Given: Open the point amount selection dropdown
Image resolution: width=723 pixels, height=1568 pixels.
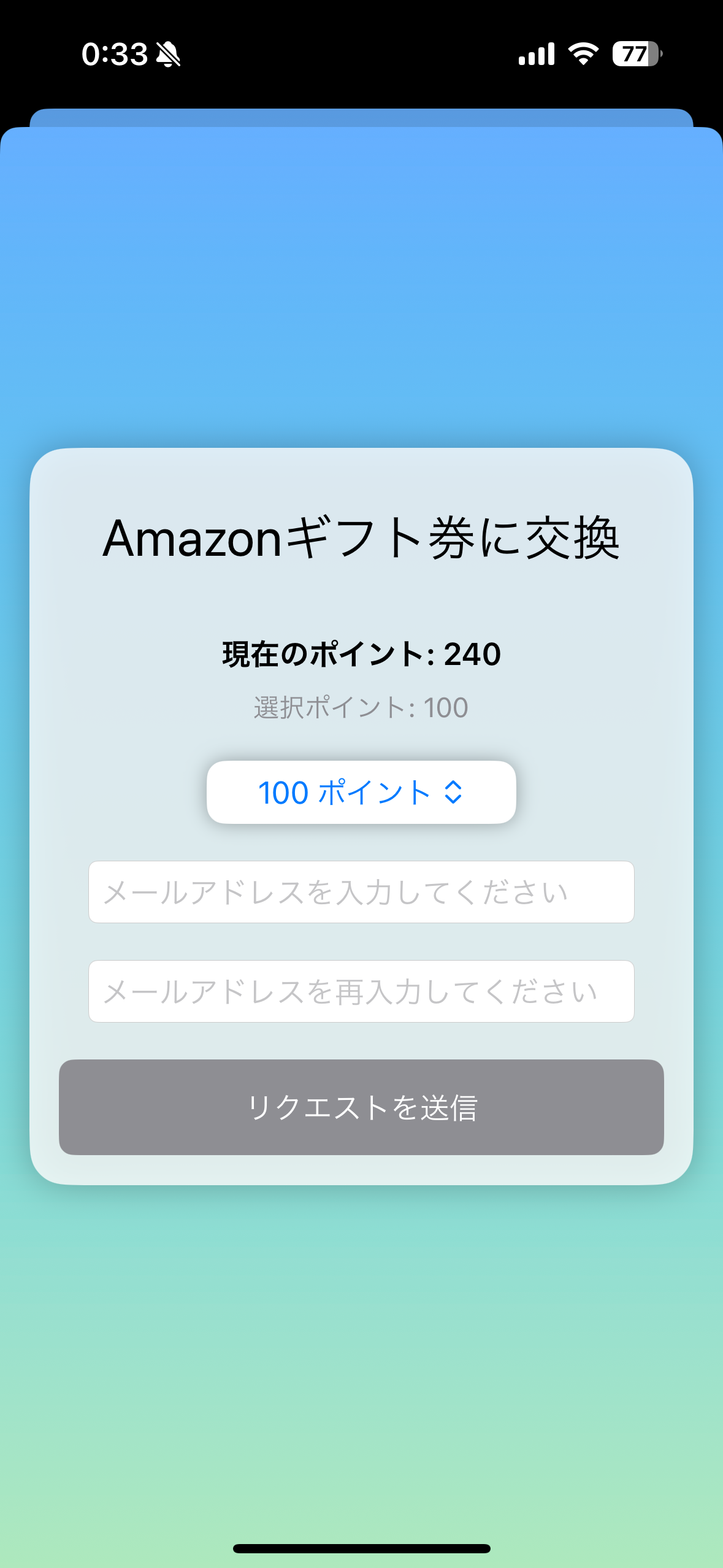Looking at the screenshot, I should [x=361, y=792].
